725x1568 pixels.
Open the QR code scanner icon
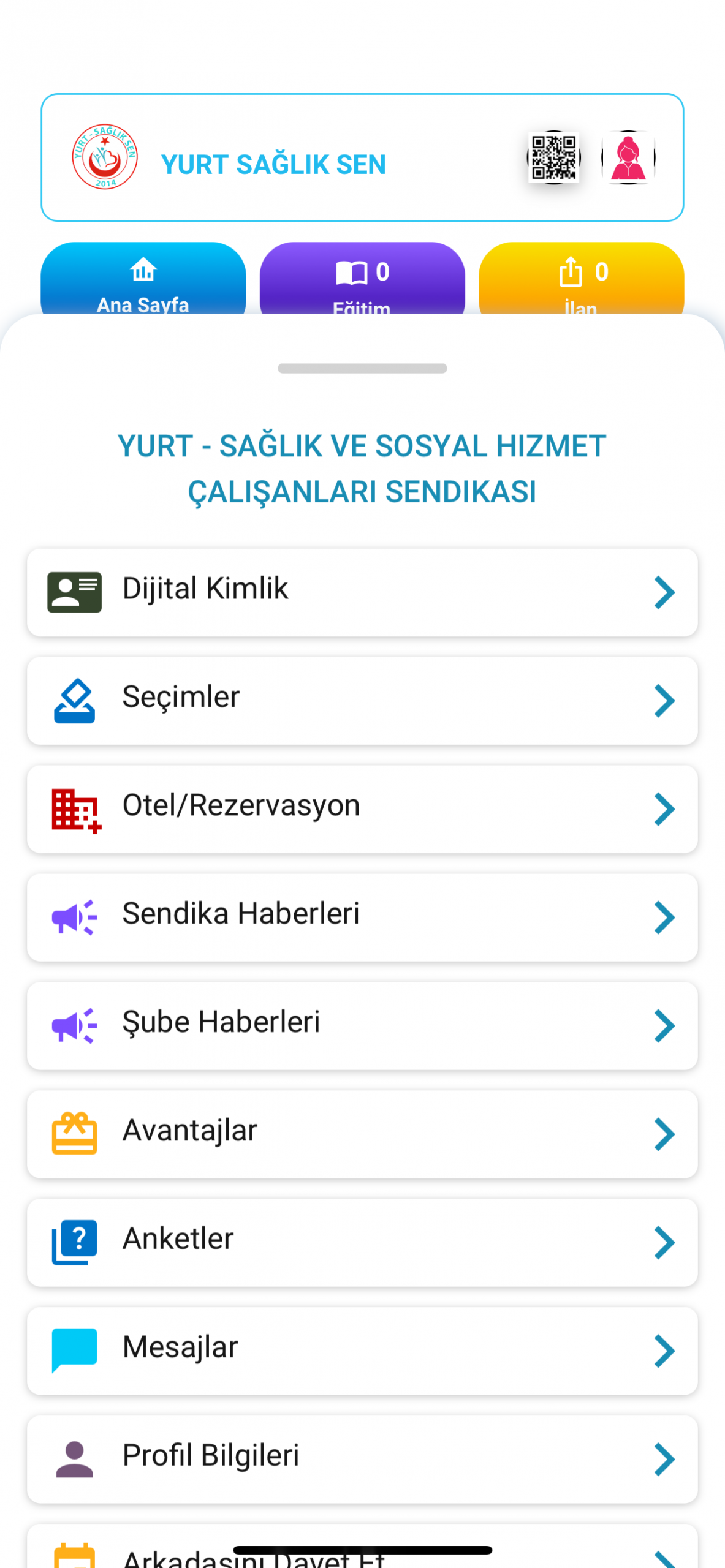[x=553, y=157]
